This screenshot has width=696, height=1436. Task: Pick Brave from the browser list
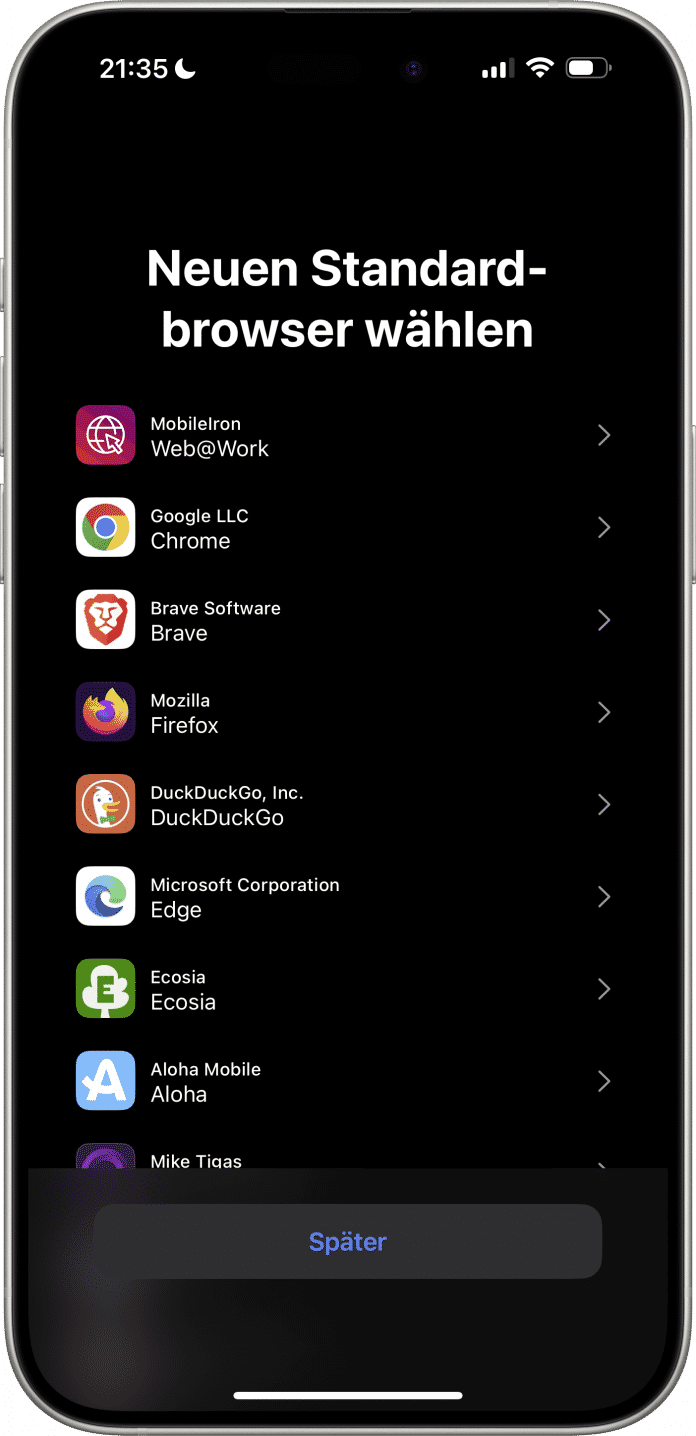(x=343, y=620)
